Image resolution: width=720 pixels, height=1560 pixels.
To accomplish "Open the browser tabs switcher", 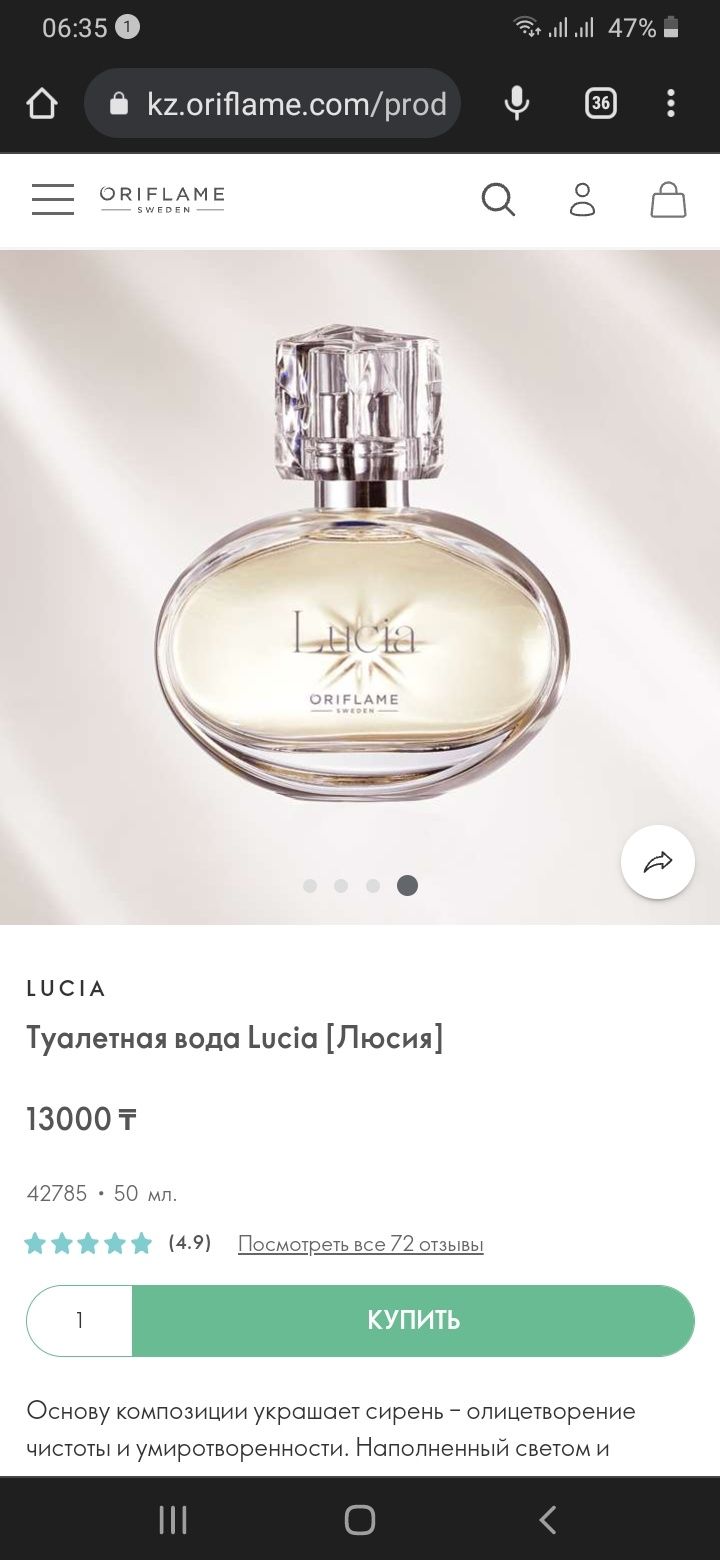I will point(600,103).
